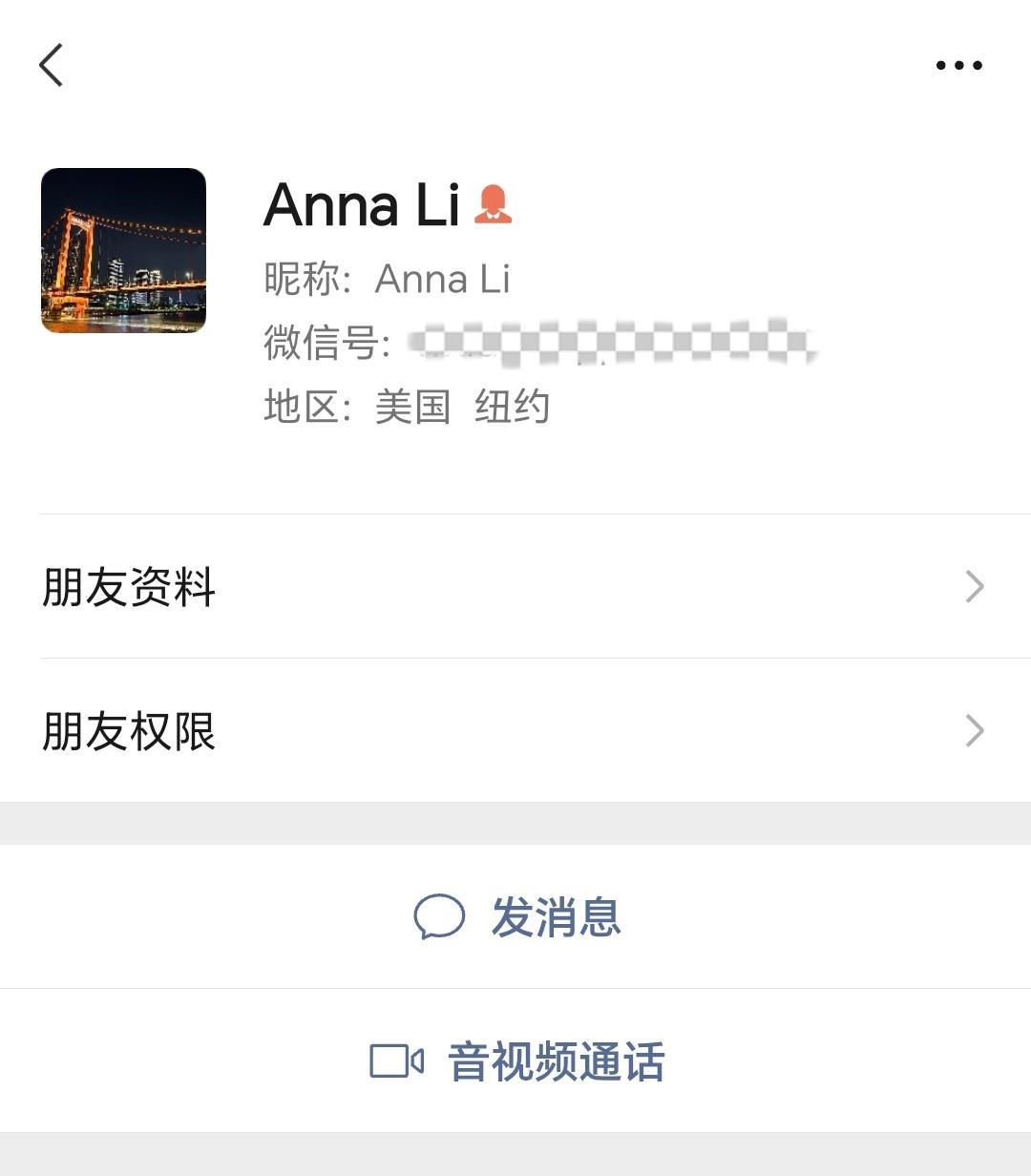Tap the 朋友权限 row label
The height and width of the screenshot is (1176, 1031).
point(126,731)
